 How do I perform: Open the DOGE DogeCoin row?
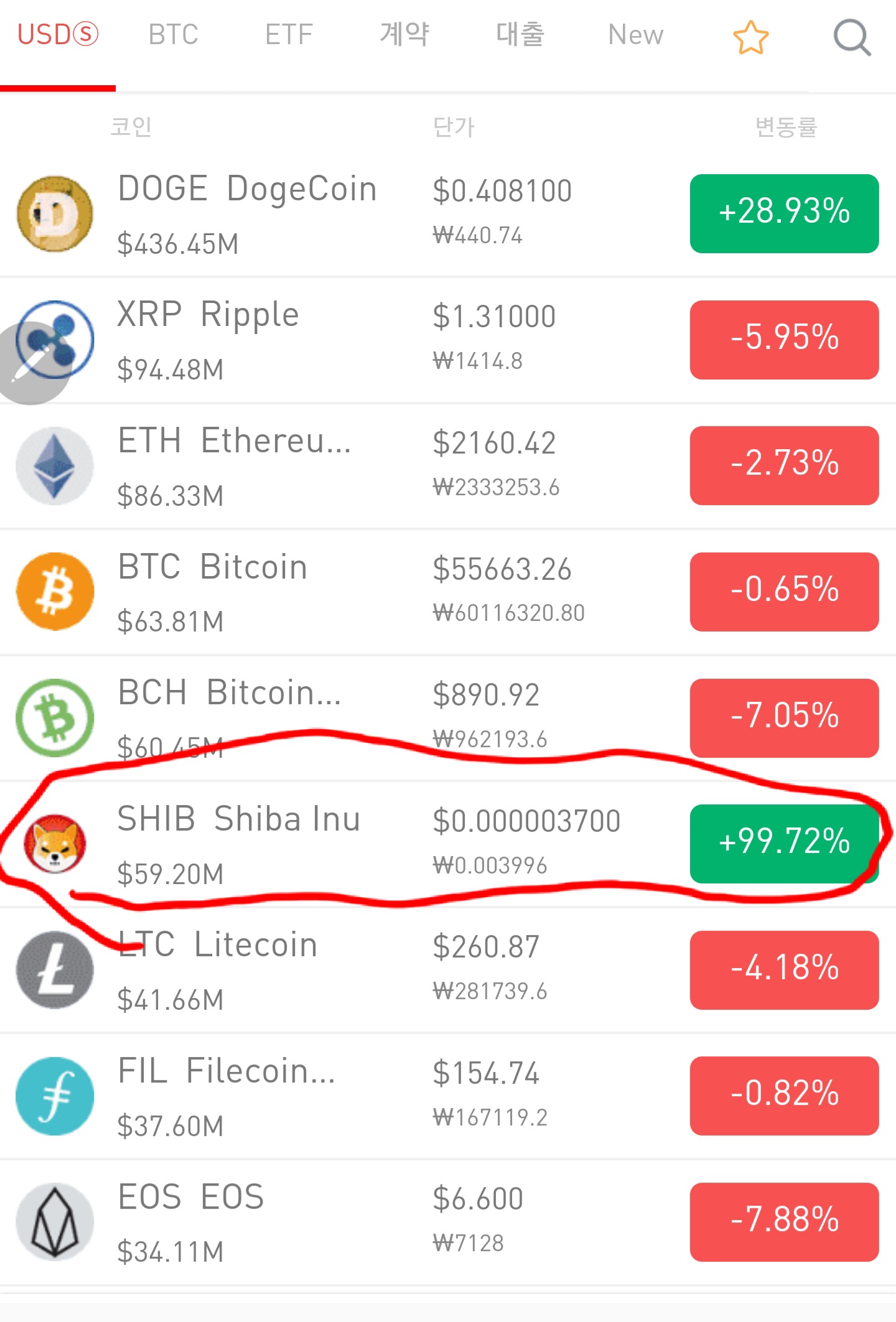click(448, 214)
